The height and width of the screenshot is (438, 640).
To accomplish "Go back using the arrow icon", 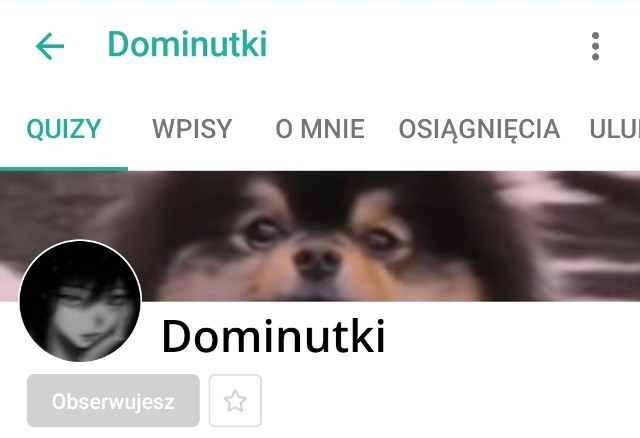I will point(50,46).
